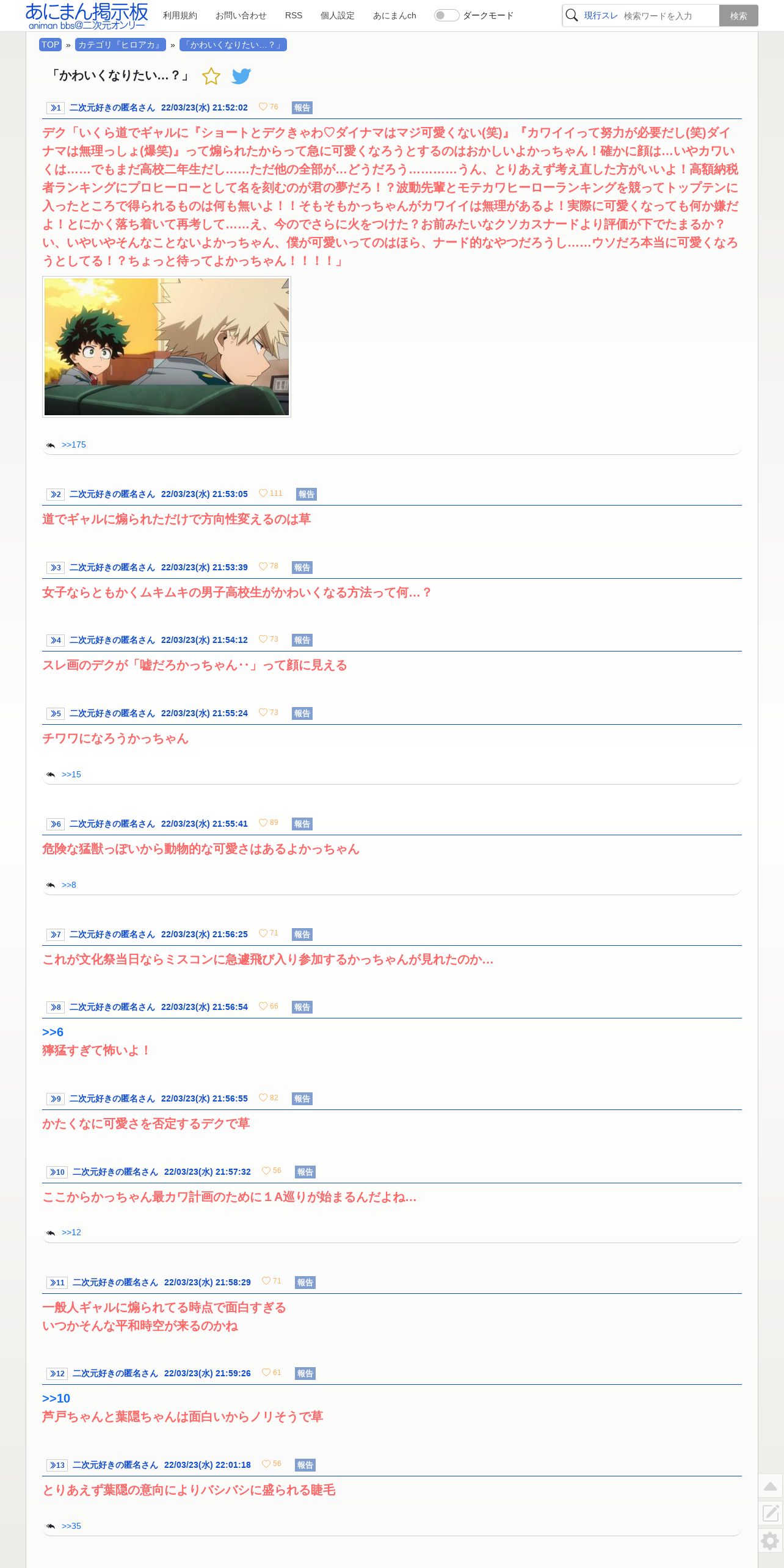
Task: Jump back to the top of the page
Action: pyautogui.click(x=771, y=1486)
